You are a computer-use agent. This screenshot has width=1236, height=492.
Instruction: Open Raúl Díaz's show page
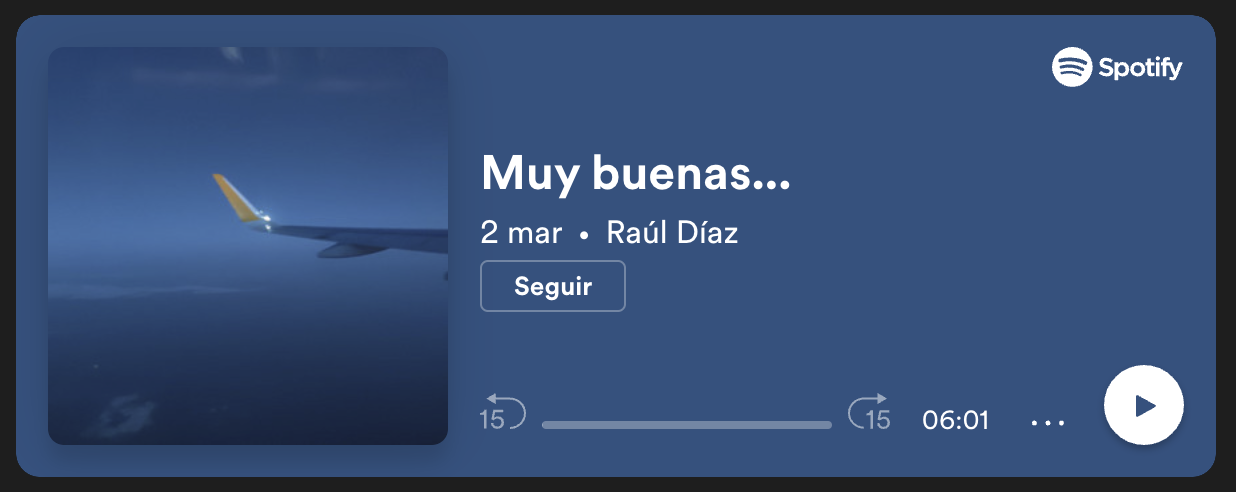click(672, 233)
